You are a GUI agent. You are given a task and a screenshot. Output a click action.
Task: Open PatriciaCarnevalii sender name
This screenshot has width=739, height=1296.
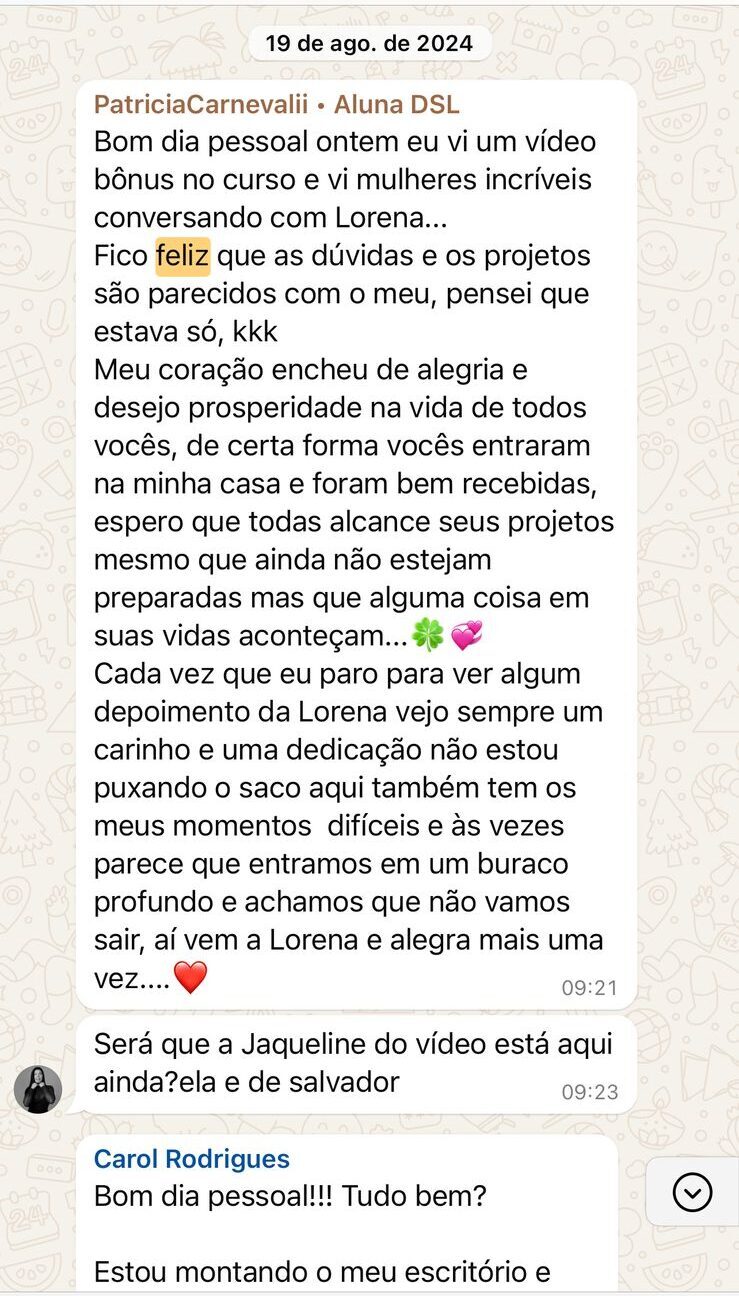pos(204,105)
